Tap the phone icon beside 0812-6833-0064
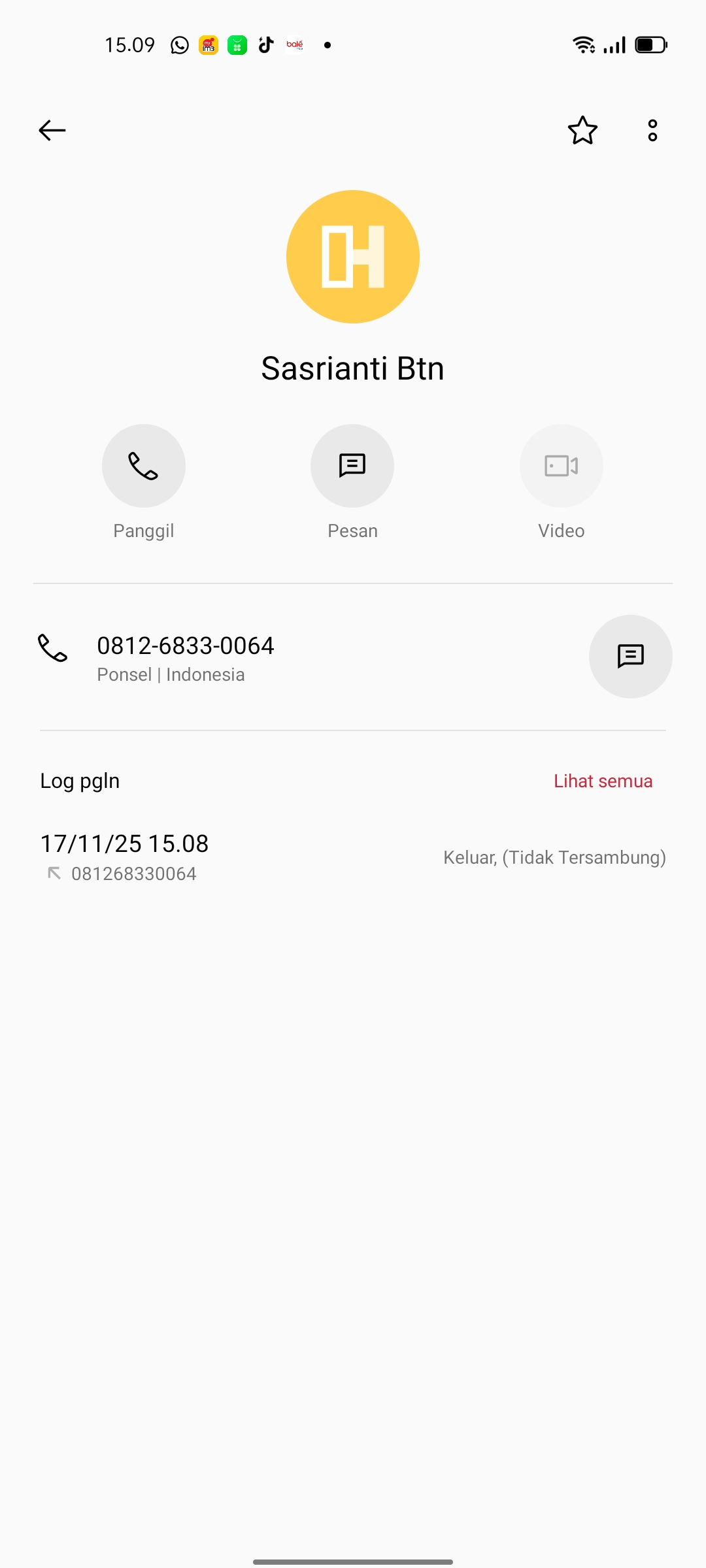706x1568 pixels. [x=52, y=649]
